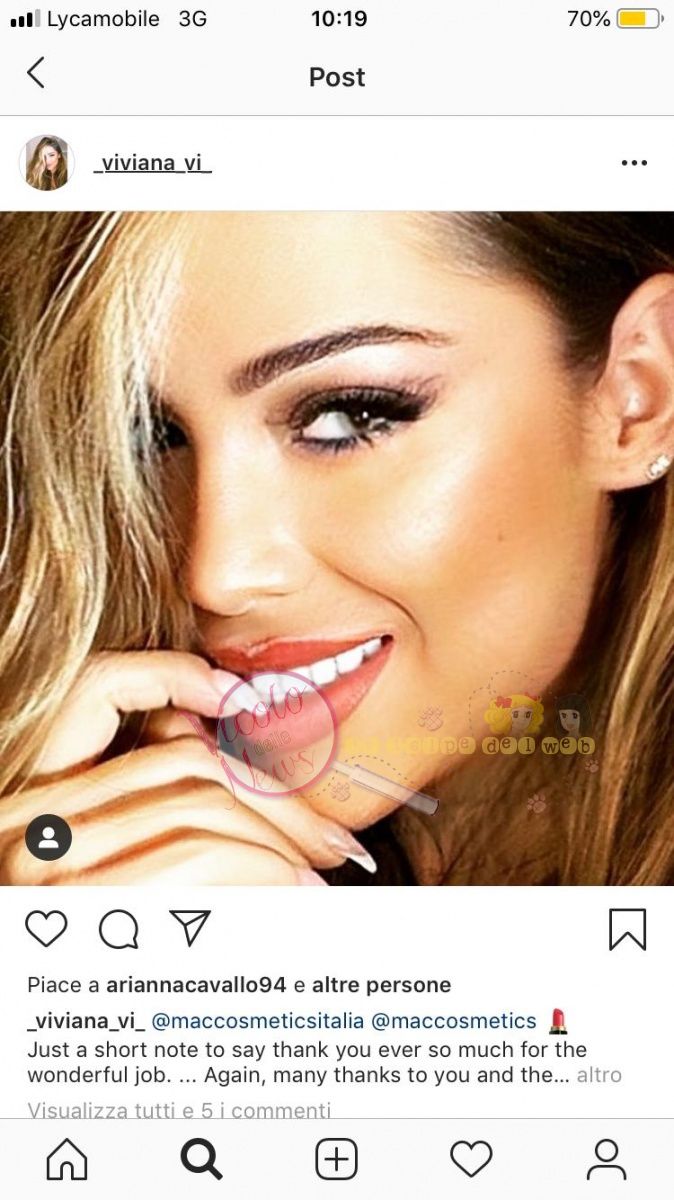Open the Activity heart tab
The width and height of the screenshot is (674, 1200).
point(471,1160)
